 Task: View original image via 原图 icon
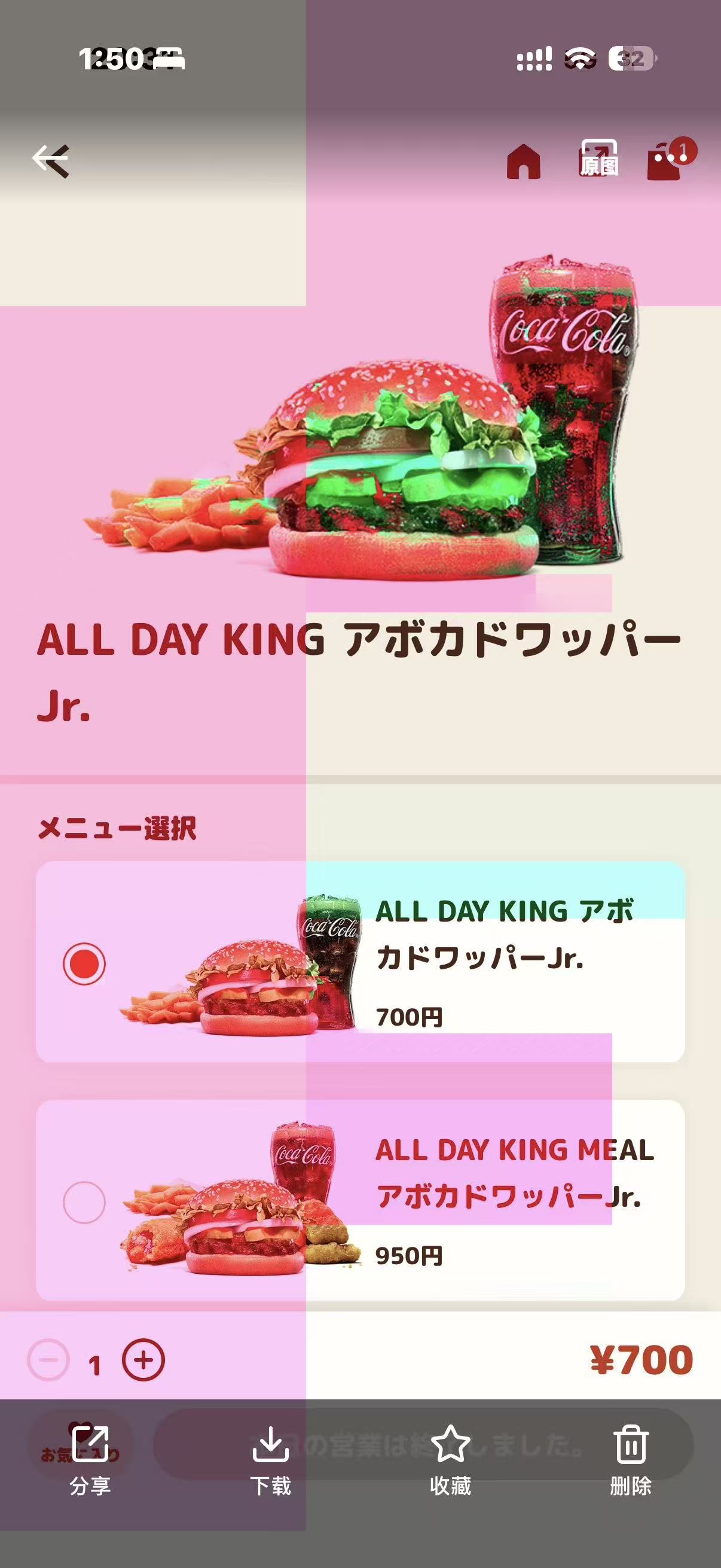pyautogui.click(x=598, y=158)
